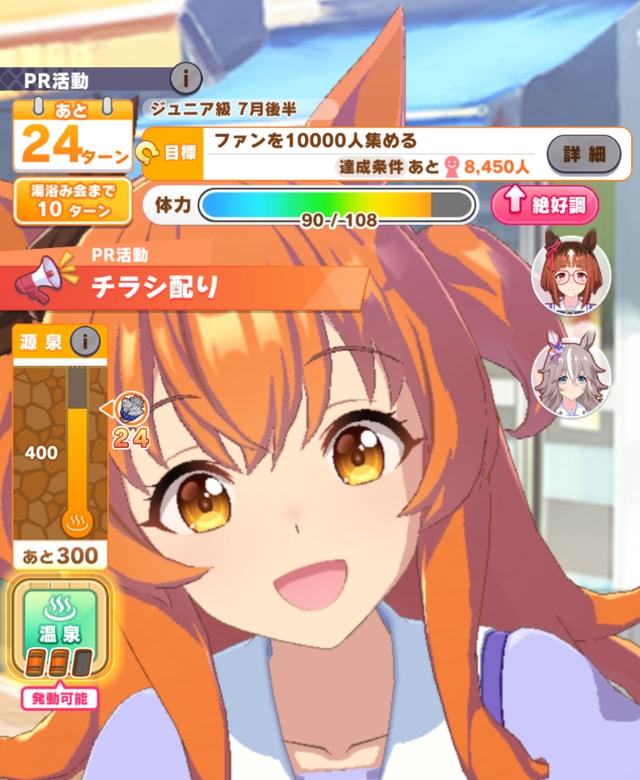Screen dimensions: 640x780
Task: Open the 絶好調 condition badge
Action: click(544, 205)
